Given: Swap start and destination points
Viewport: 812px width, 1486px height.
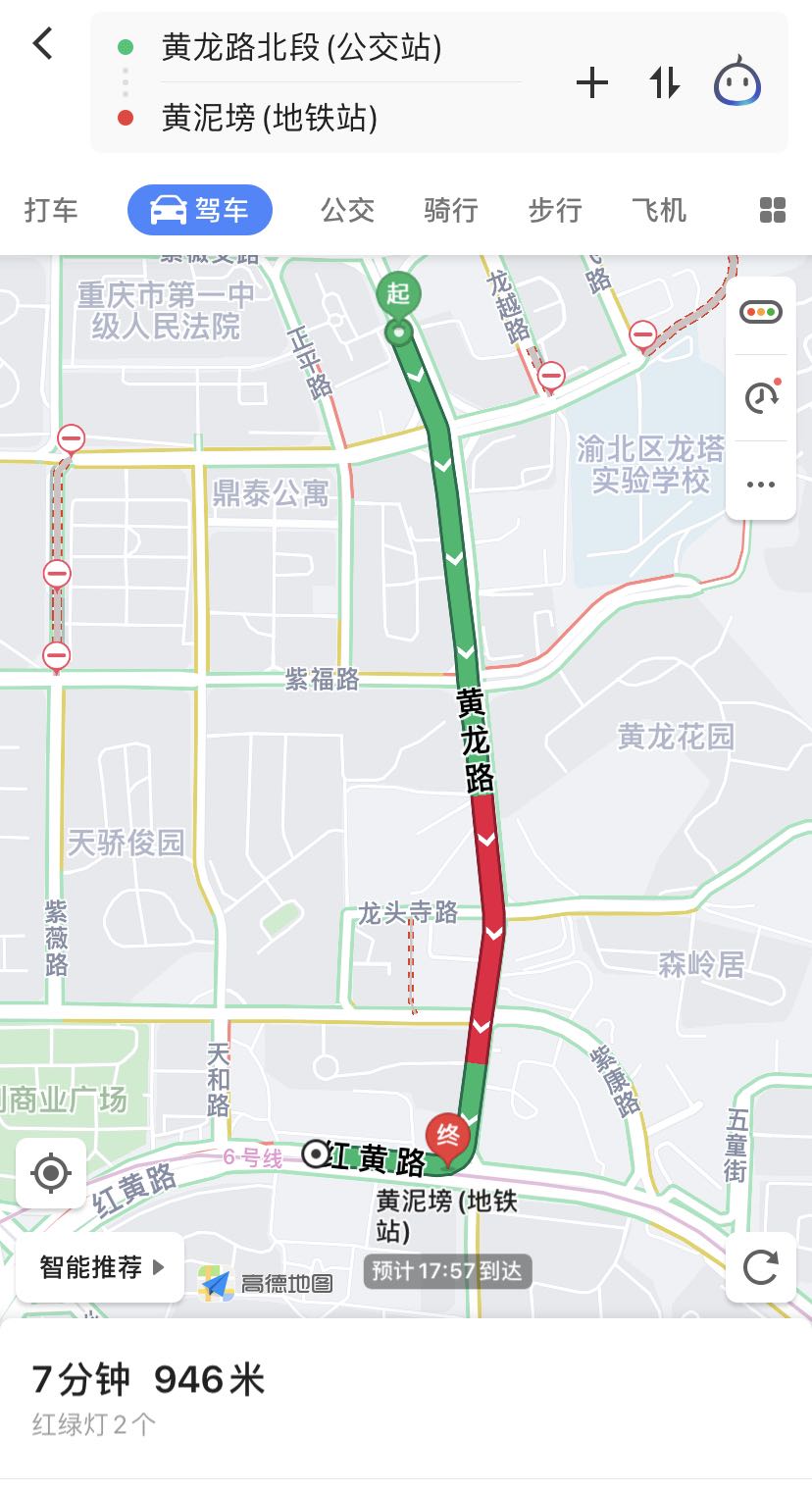Looking at the screenshot, I should click(664, 83).
